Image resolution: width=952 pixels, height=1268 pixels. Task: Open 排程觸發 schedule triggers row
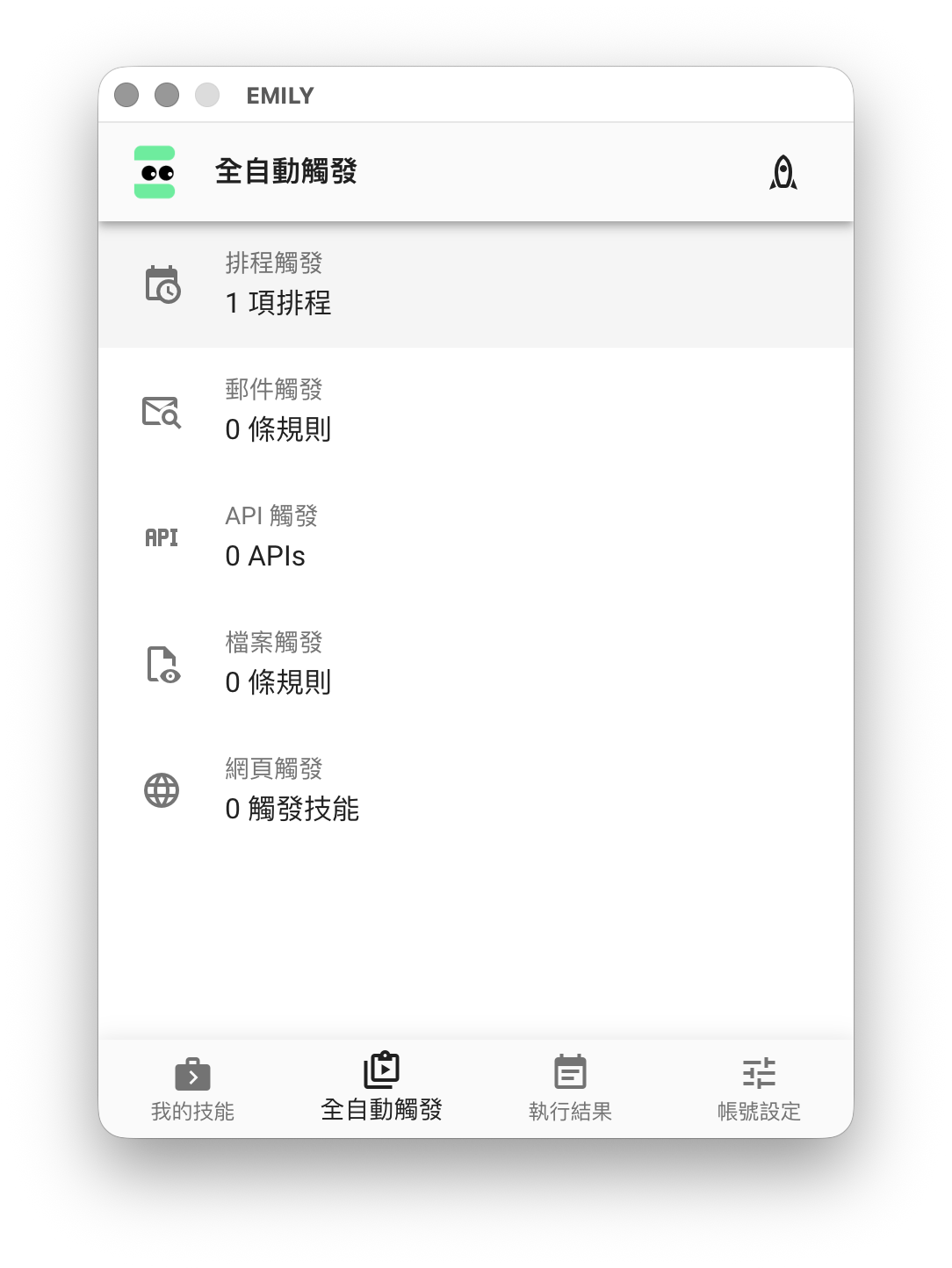click(x=474, y=285)
